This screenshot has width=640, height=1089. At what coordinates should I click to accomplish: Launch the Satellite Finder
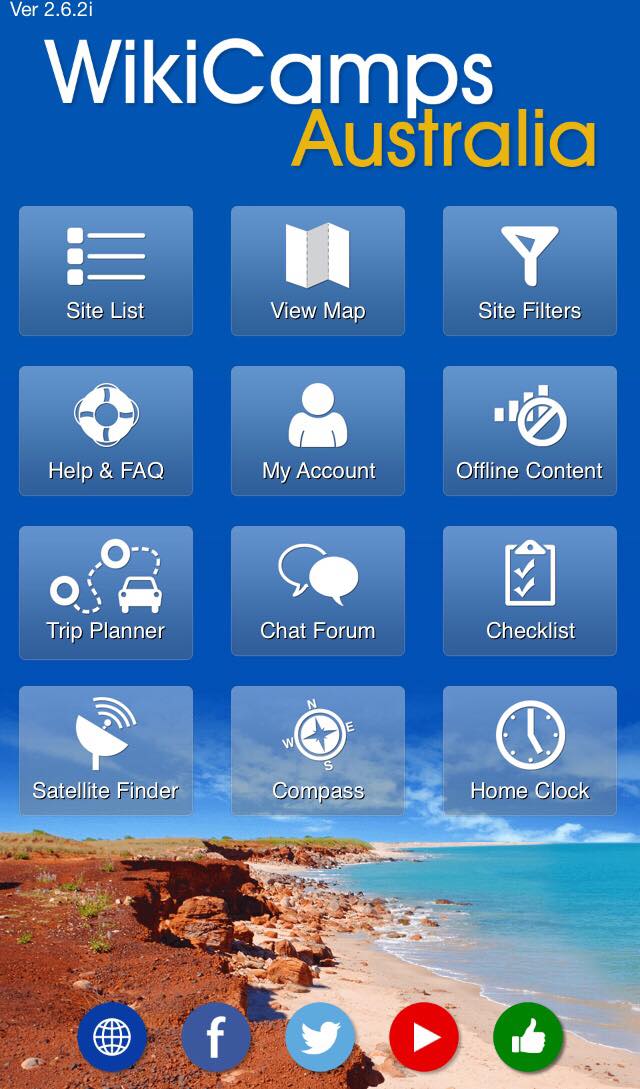(106, 751)
